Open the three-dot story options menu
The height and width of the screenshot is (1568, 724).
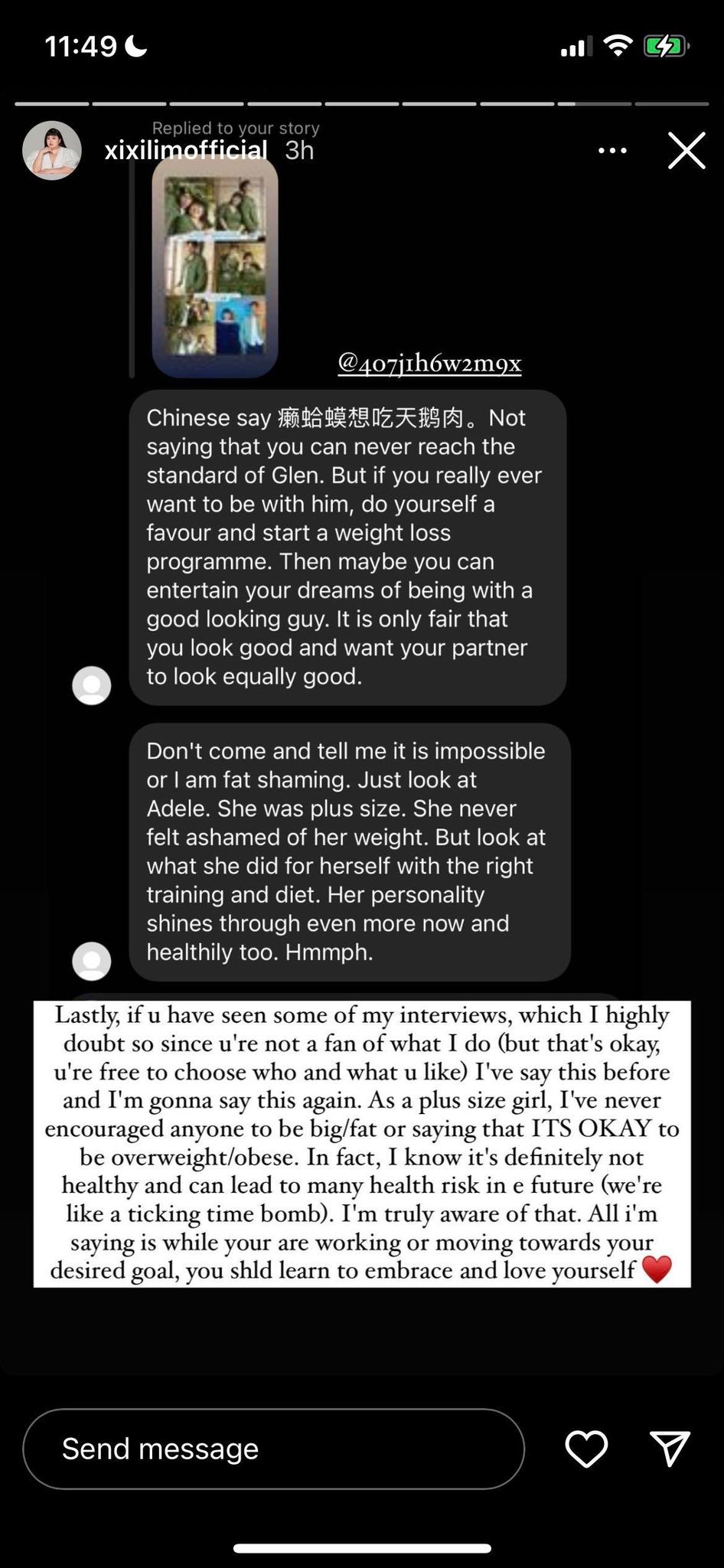[612, 151]
